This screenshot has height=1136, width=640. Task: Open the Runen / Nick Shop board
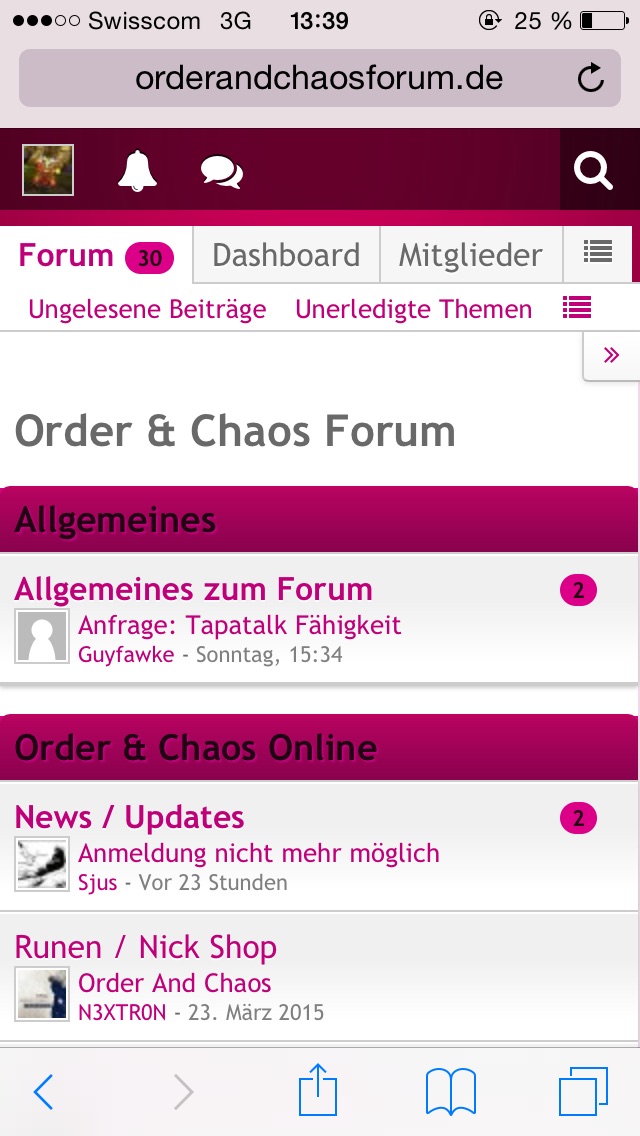point(145,946)
